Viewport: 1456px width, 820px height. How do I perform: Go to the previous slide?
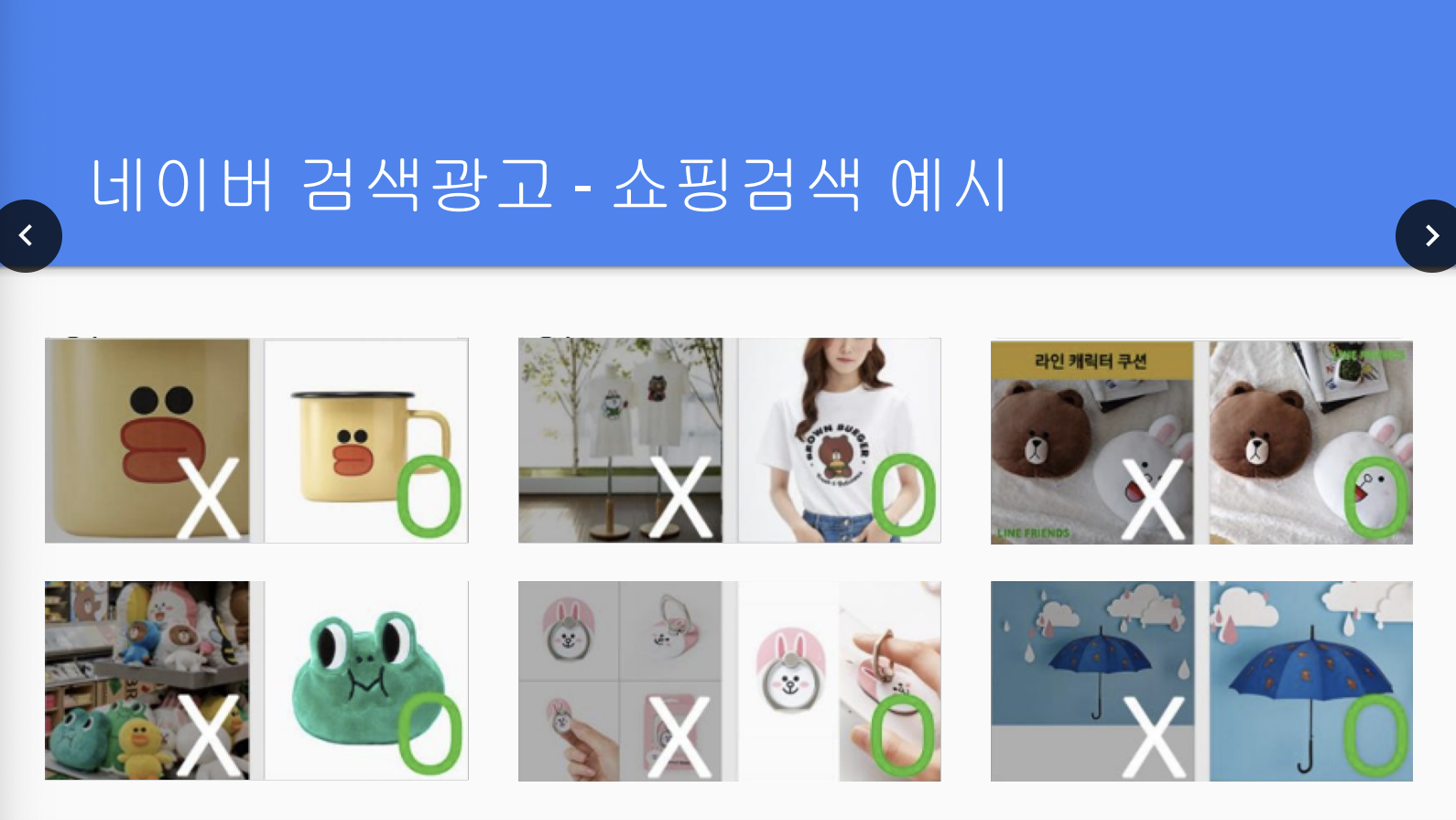point(27,236)
